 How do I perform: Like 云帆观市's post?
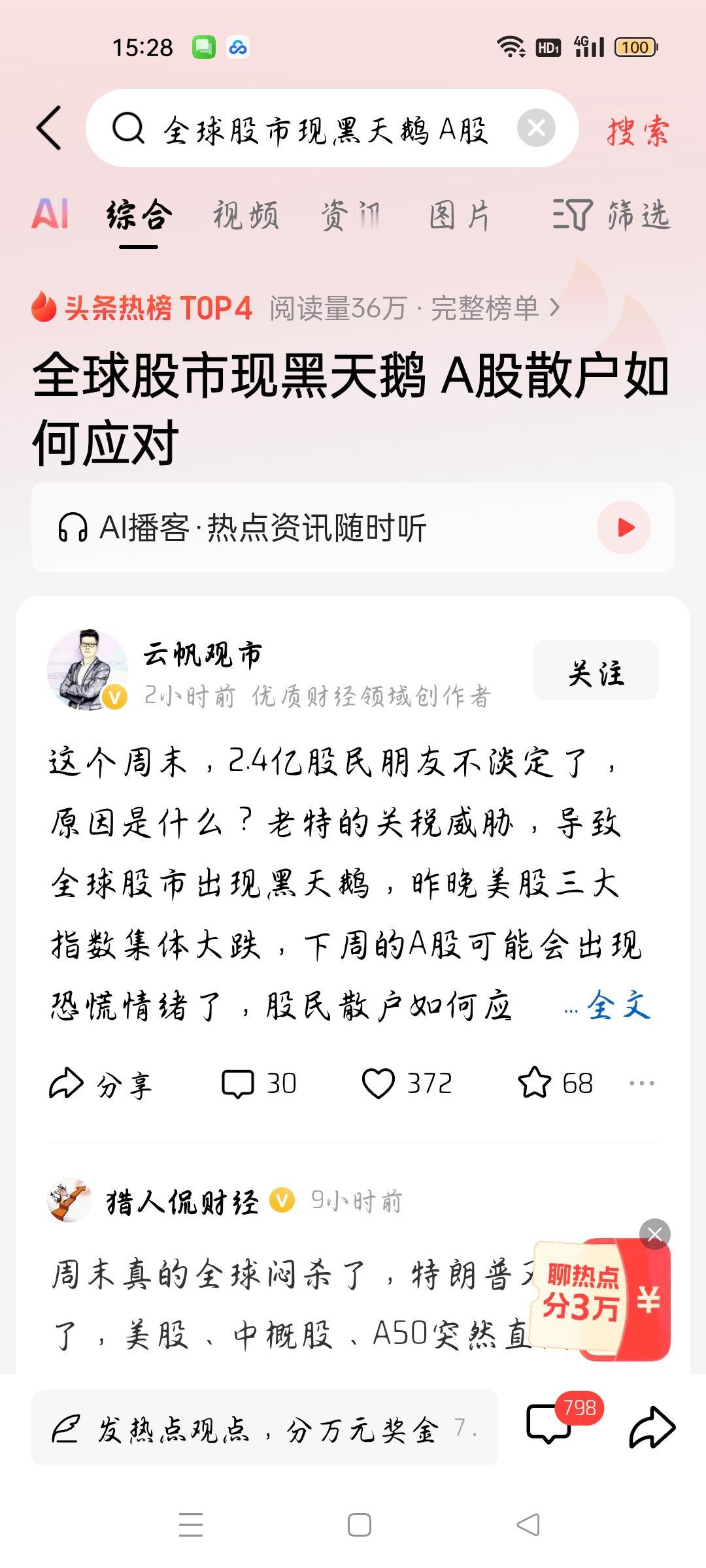(x=407, y=1084)
